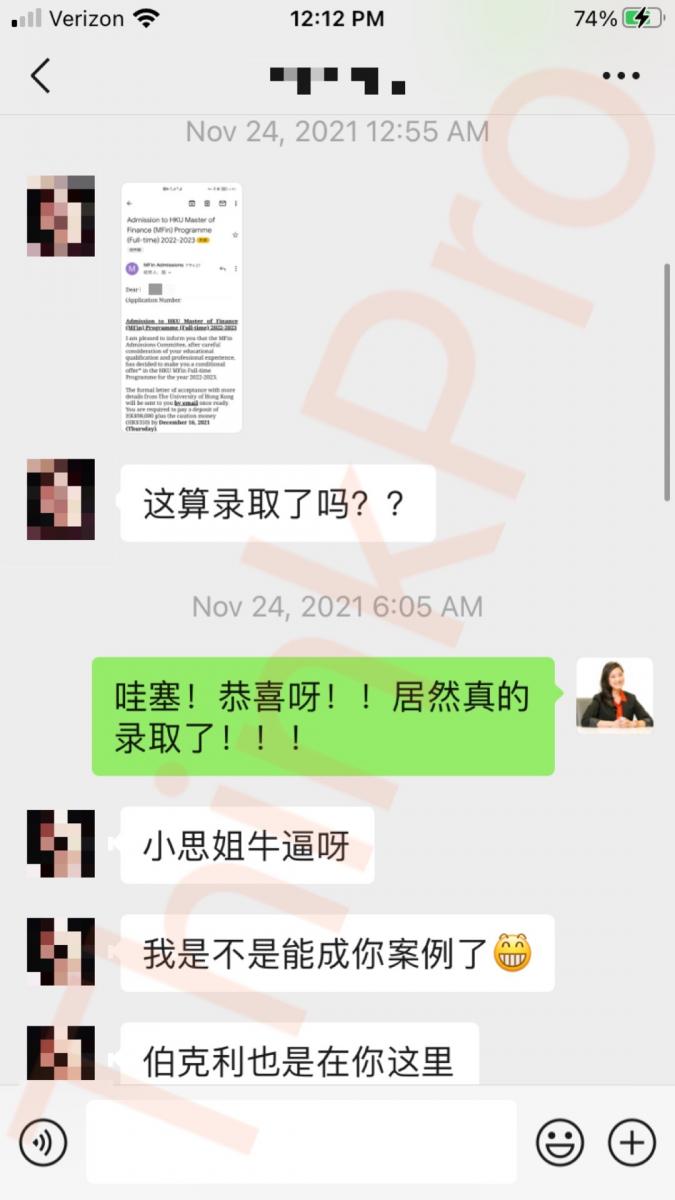Open the chat info overflow menu

pyautogui.click(x=620, y=76)
